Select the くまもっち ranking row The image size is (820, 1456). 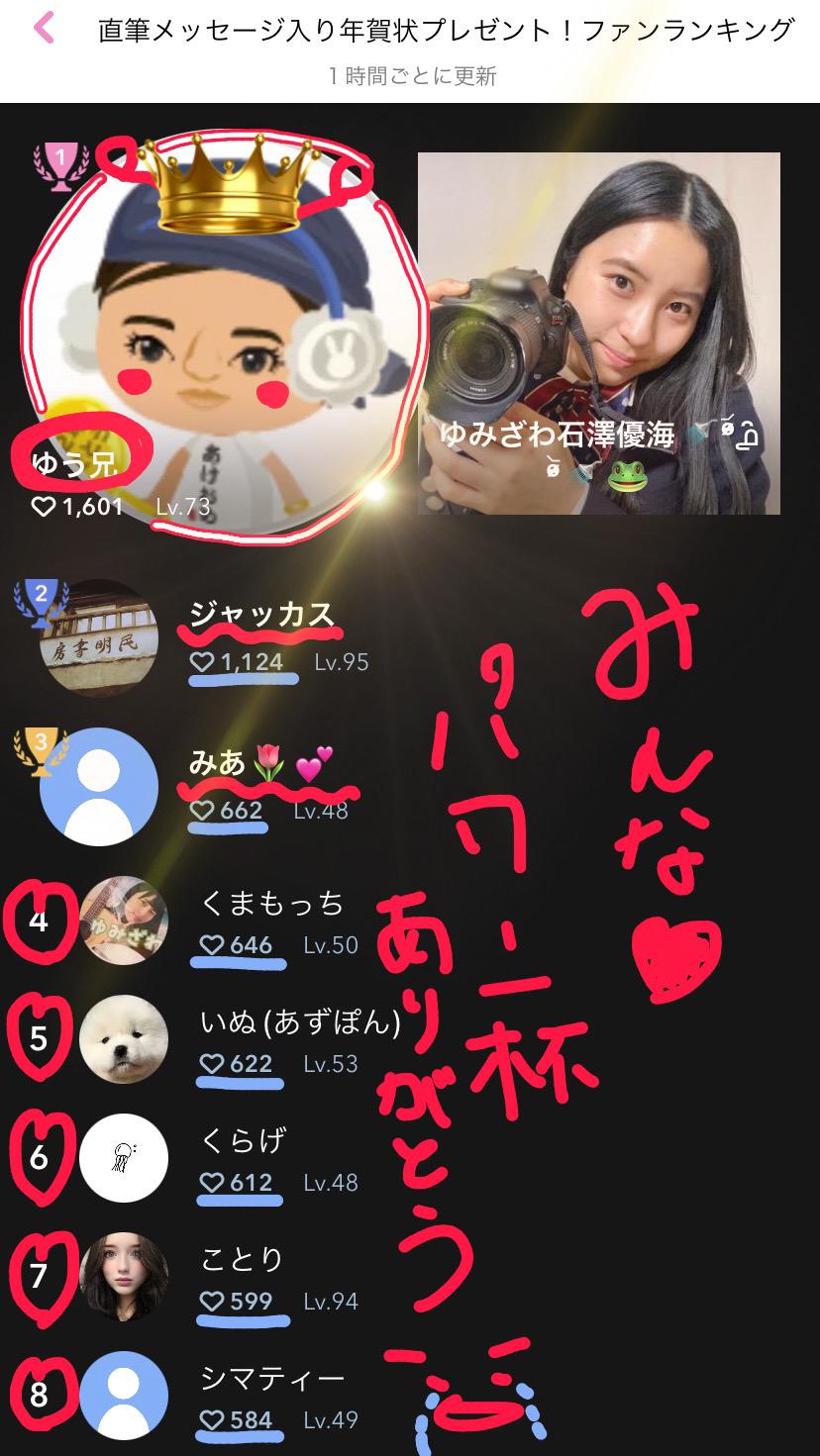coord(272,903)
